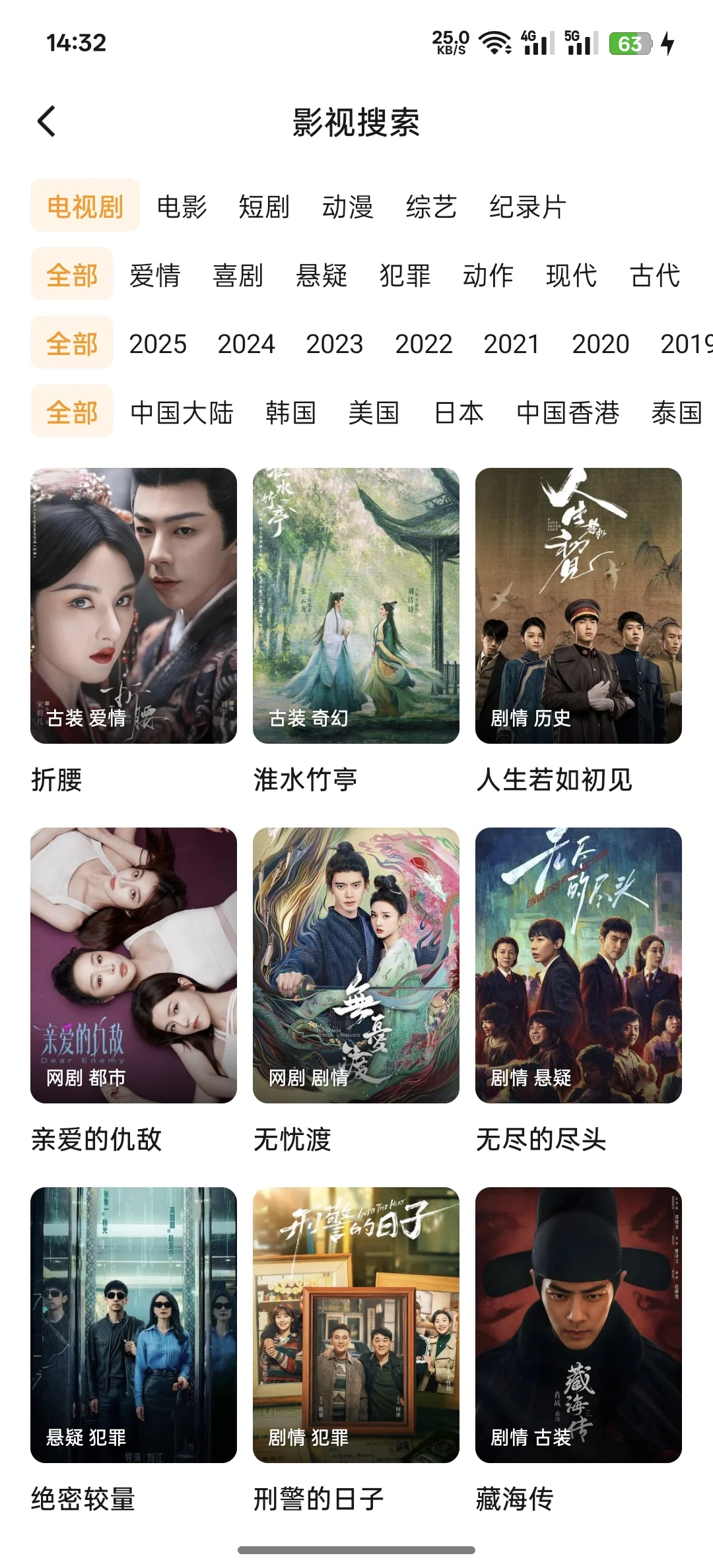Open the drama 淮水竹亭

(x=356, y=606)
